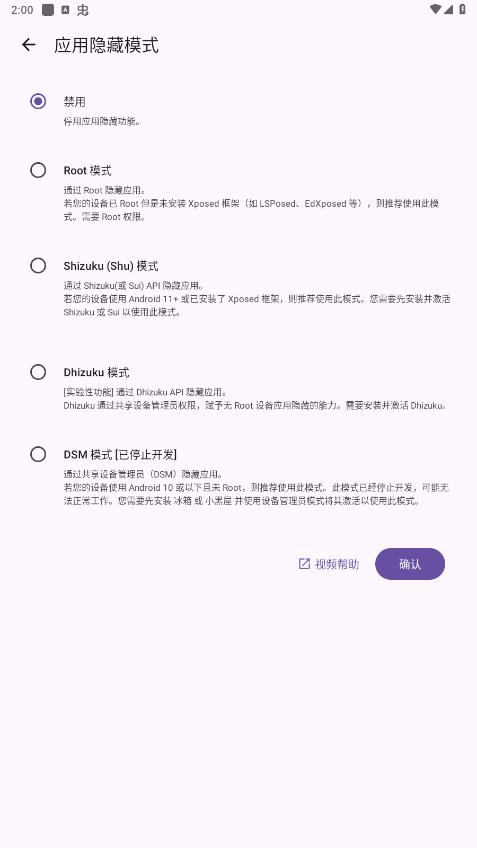
Task: Tap the 确认 button
Action: (410, 564)
